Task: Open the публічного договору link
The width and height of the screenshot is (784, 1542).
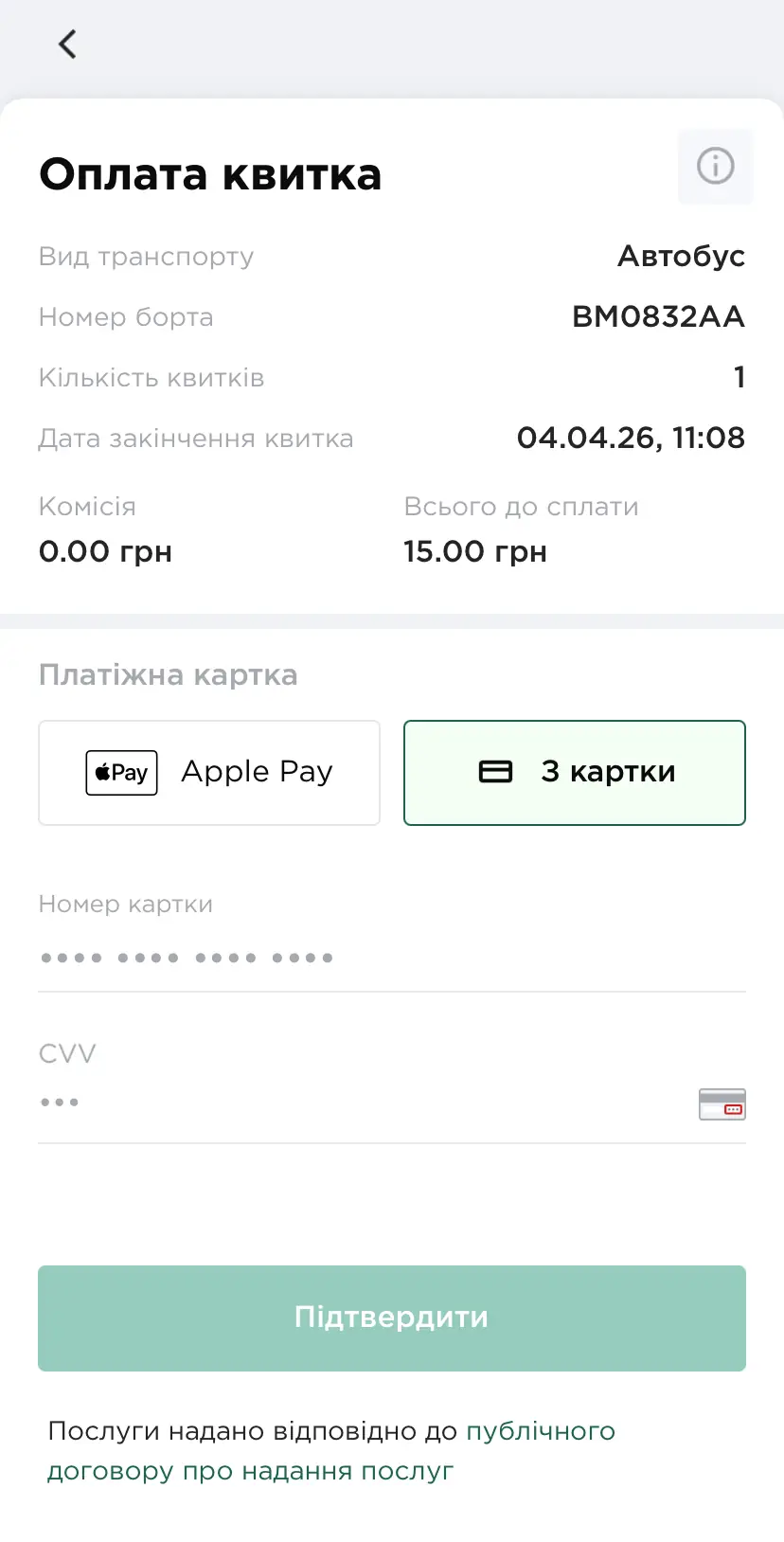Action: pyautogui.click(x=540, y=1431)
